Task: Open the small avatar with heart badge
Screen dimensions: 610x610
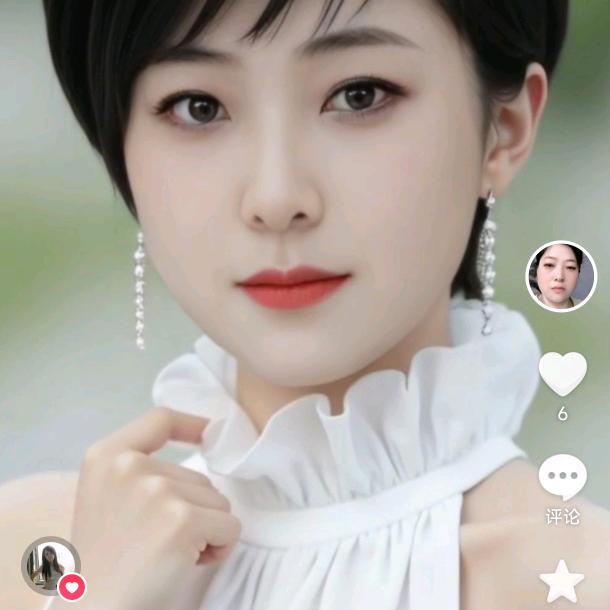Action: 51,567
